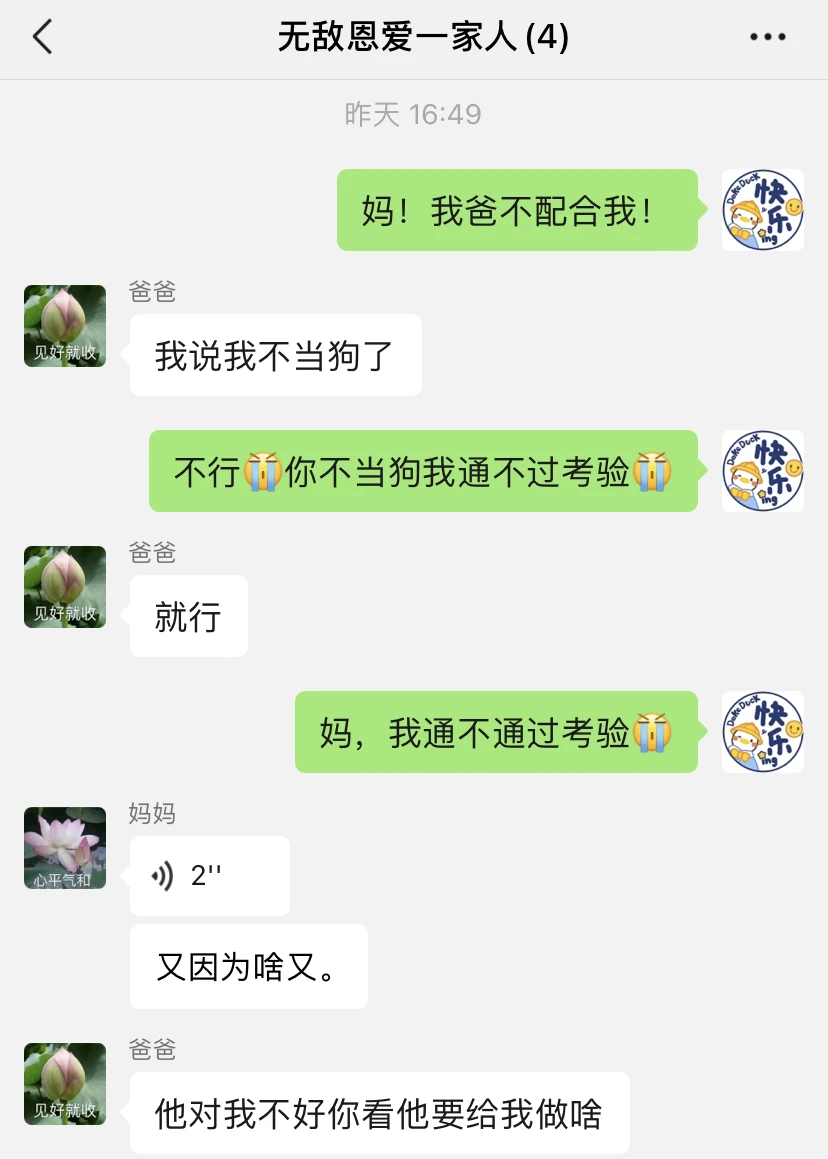The width and height of the screenshot is (828, 1159).
Task: Tap the bubble 又因为啥又。
Action: click(x=248, y=966)
